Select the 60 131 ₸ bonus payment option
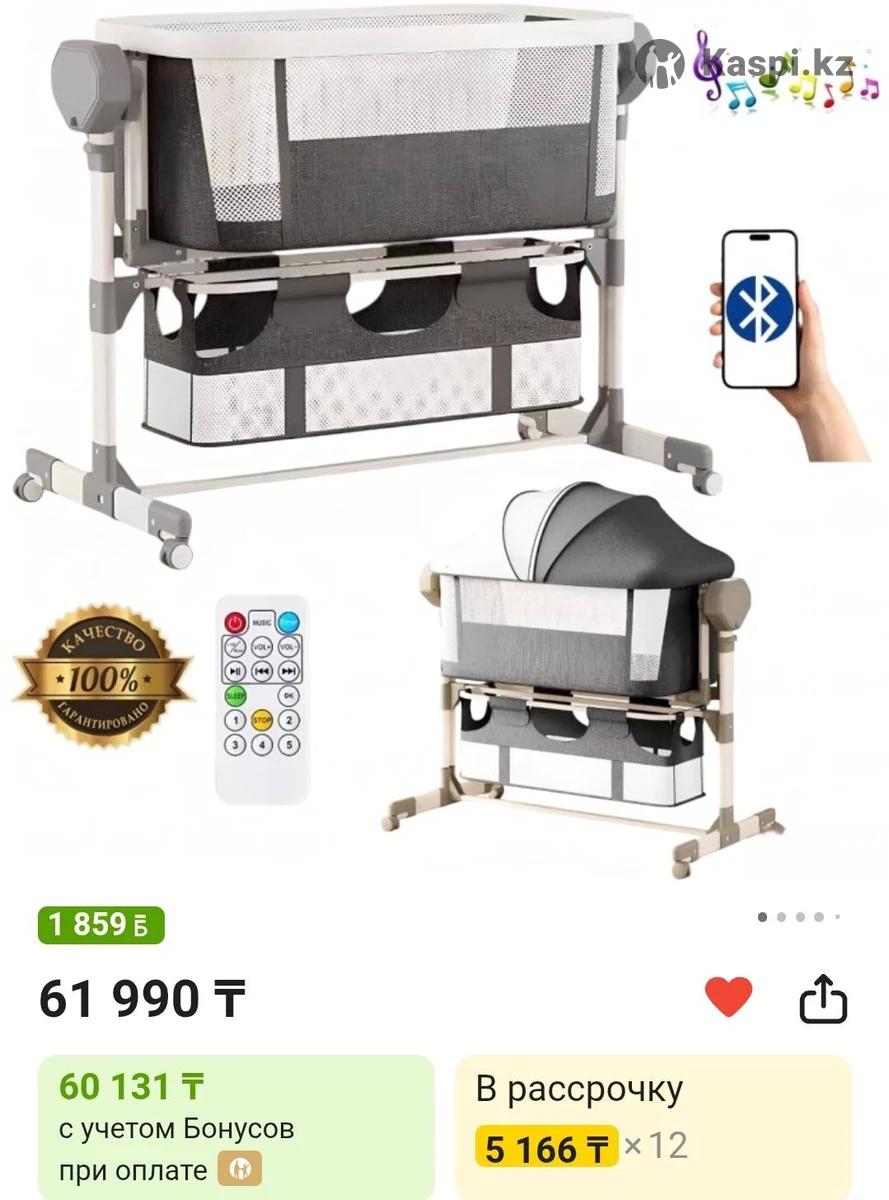889x1200 pixels. [236, 1126]
